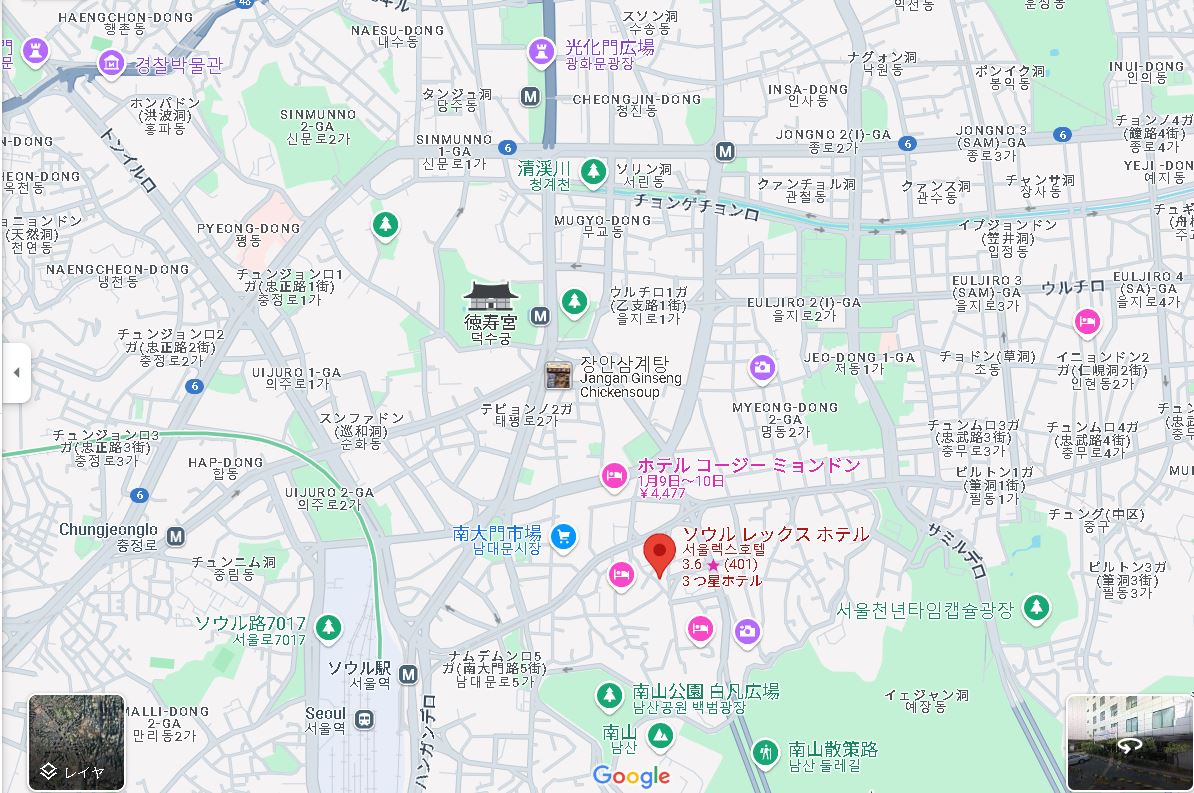The width and height of the screenshot is (1194, 793).
Task: Open ホテル コージー ミョンドン hotel marker
Action: coord(613,476)
